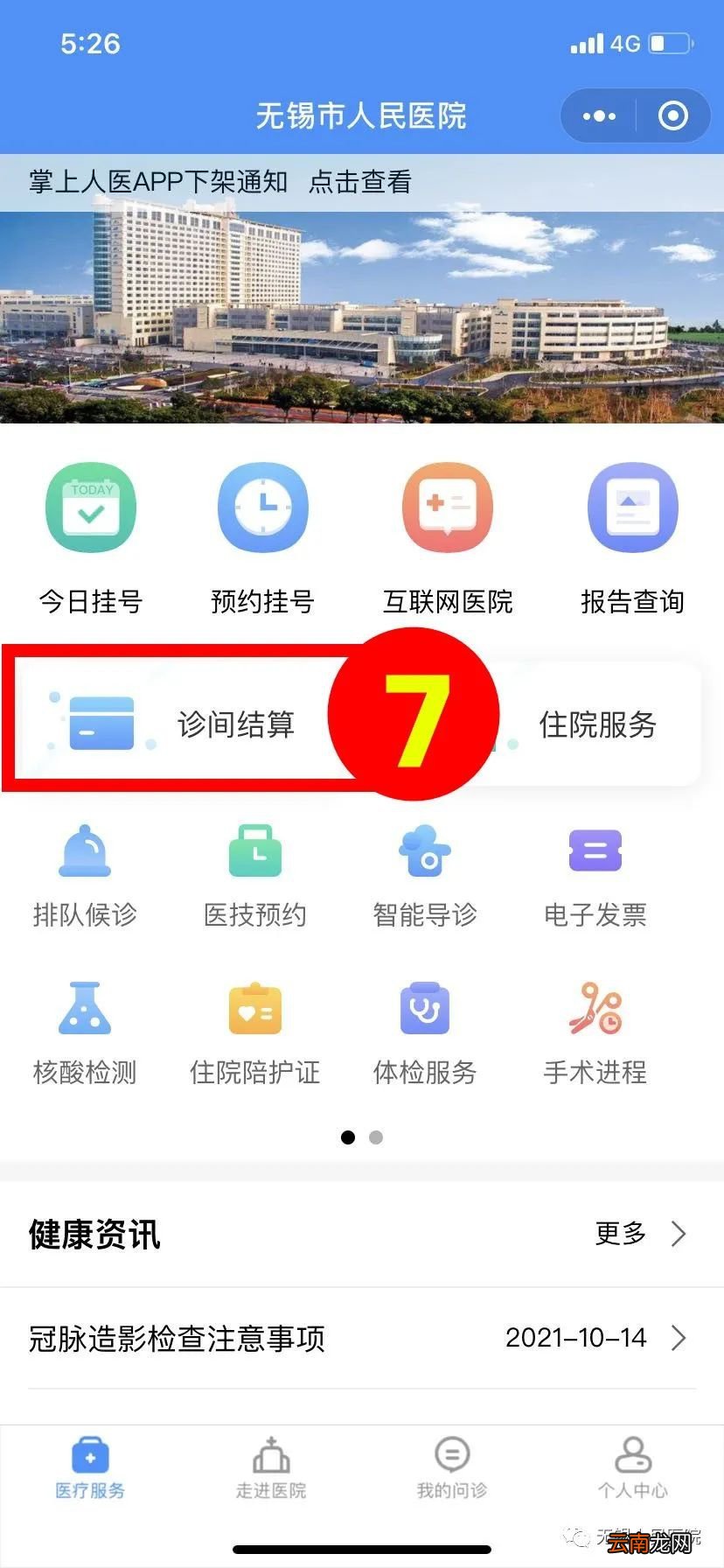724x1568 pixels.
Task: Switch to the 个人中心 tab
Action: point(631,1470)
